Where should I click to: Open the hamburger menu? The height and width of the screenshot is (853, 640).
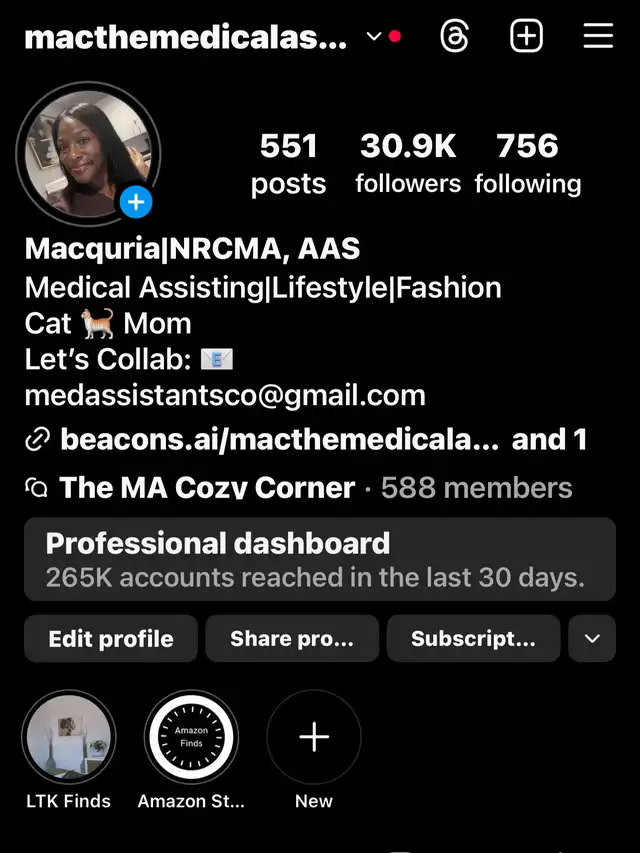[x=598, y=37]
